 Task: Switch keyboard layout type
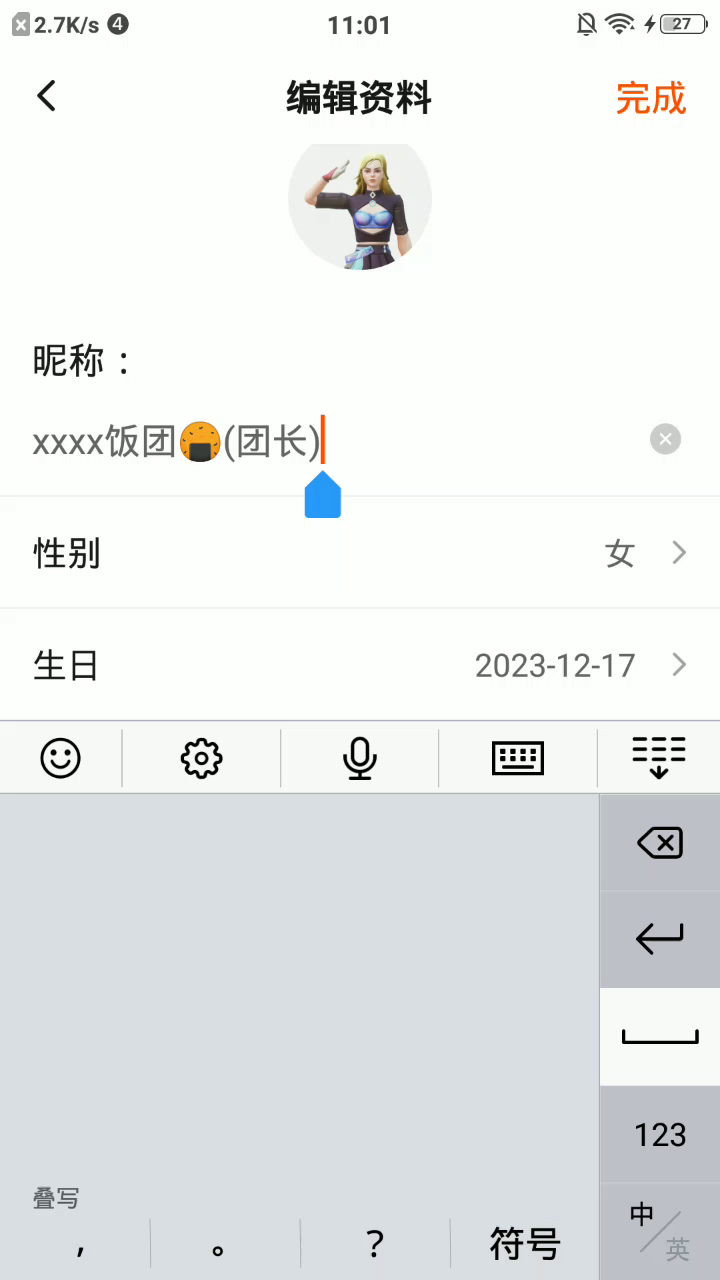[x=518, y=758]
